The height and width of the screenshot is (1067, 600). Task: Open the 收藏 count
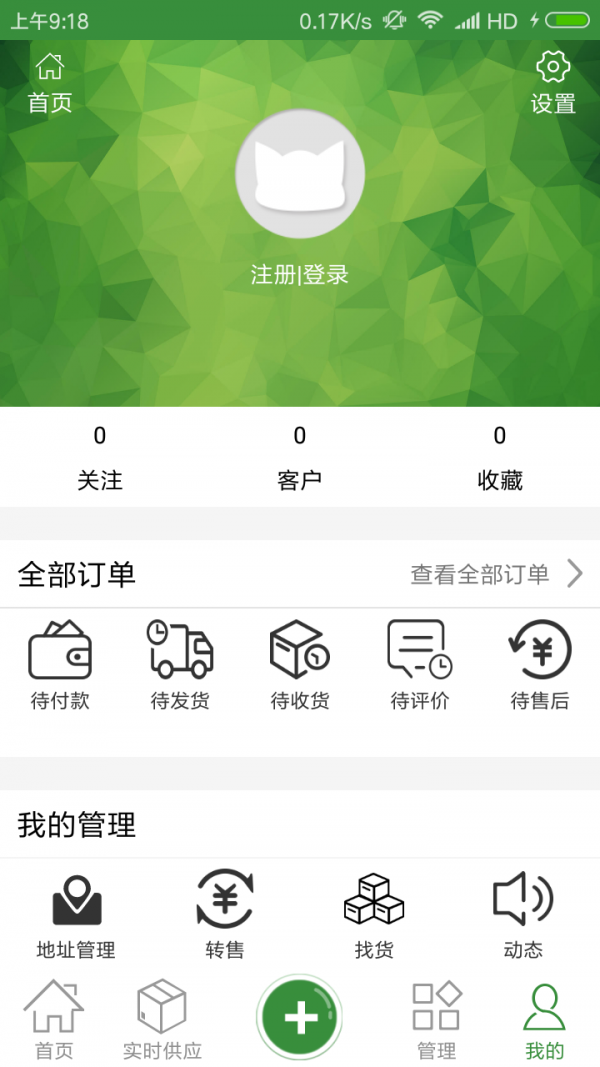pos(500,458)
